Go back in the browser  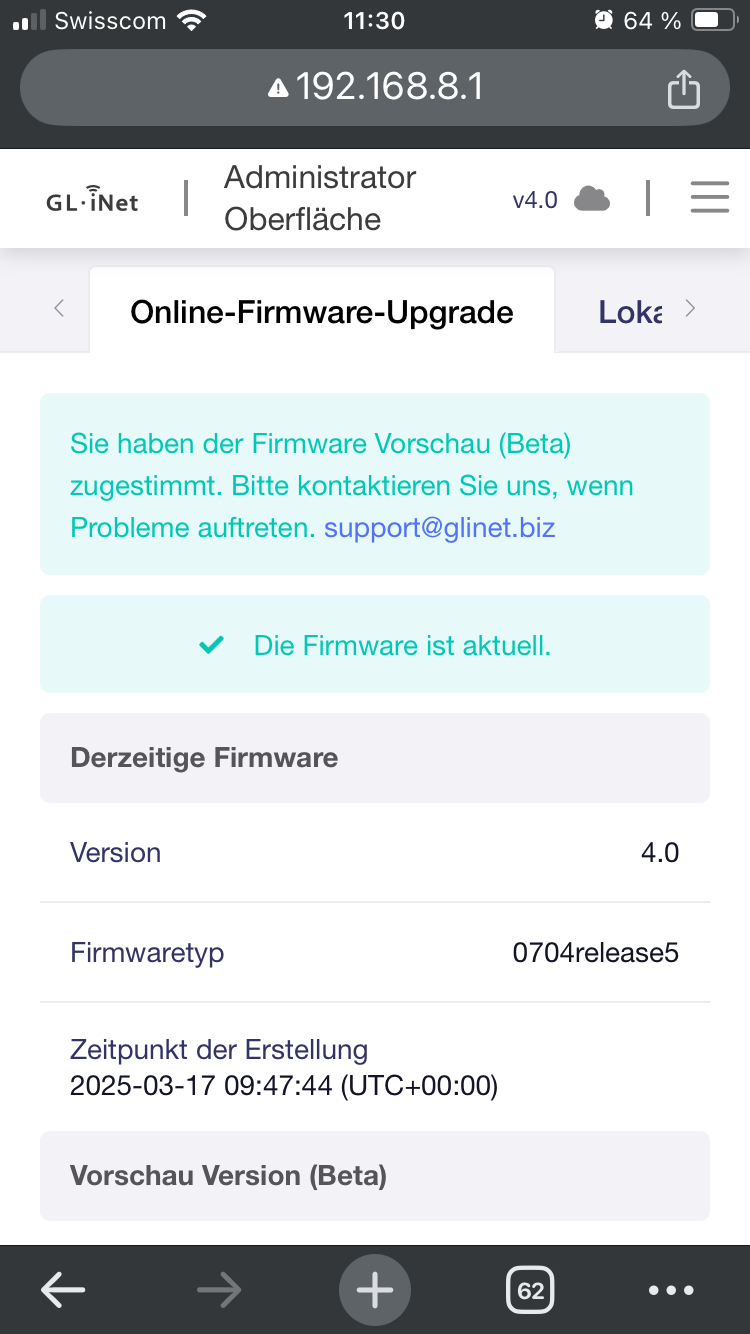[63, 1290]
